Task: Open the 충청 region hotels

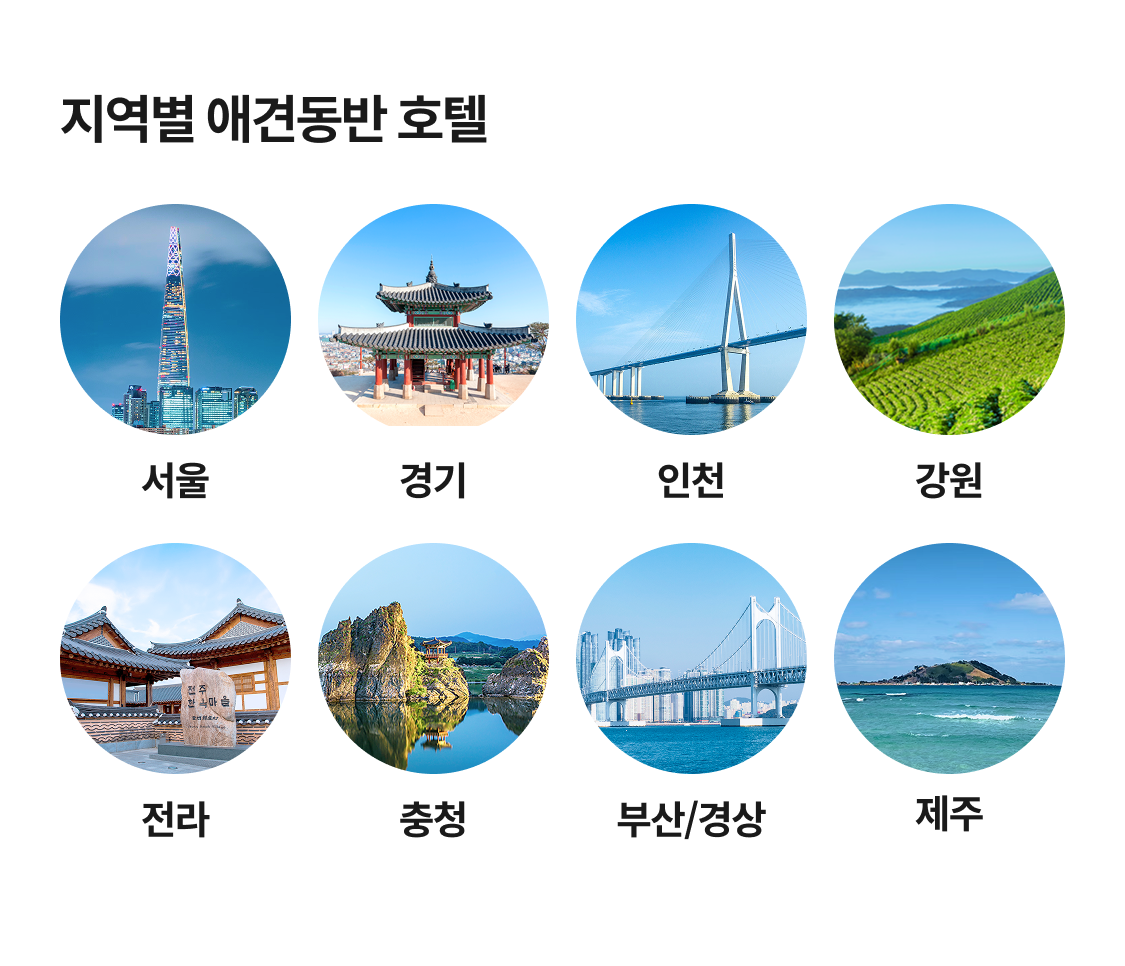Action: click(433, 658)
